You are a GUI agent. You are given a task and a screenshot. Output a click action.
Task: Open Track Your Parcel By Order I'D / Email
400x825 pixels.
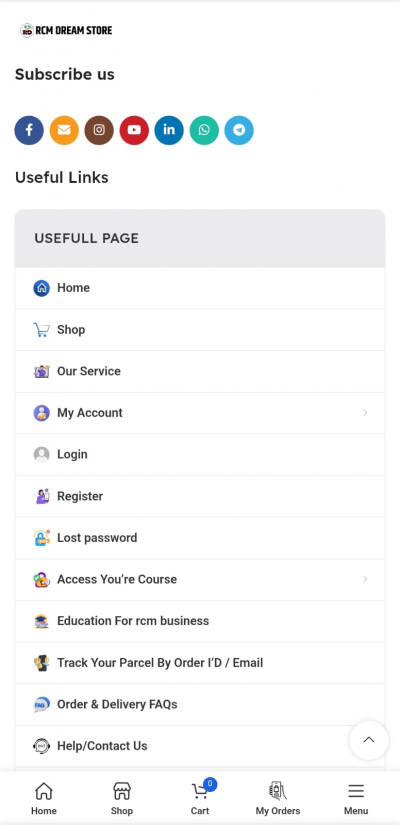pyautogui.click(x=200, y=663)
